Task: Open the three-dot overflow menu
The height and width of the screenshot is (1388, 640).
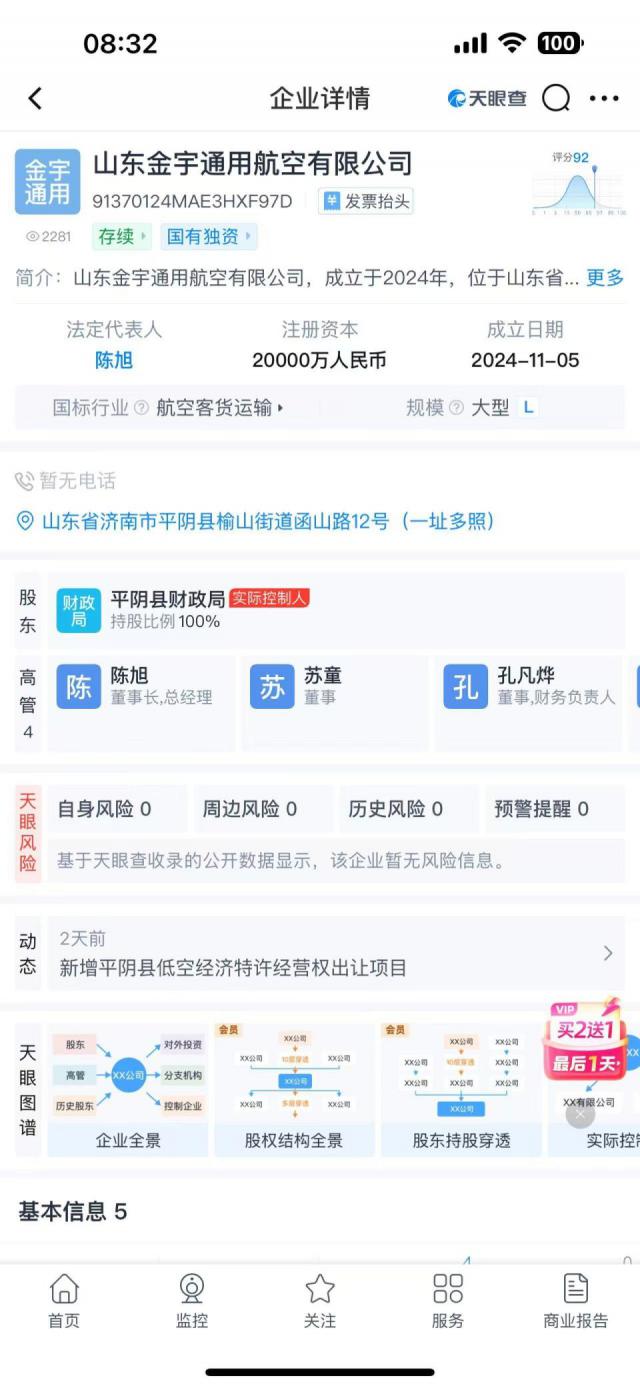Action: [604, 98]
